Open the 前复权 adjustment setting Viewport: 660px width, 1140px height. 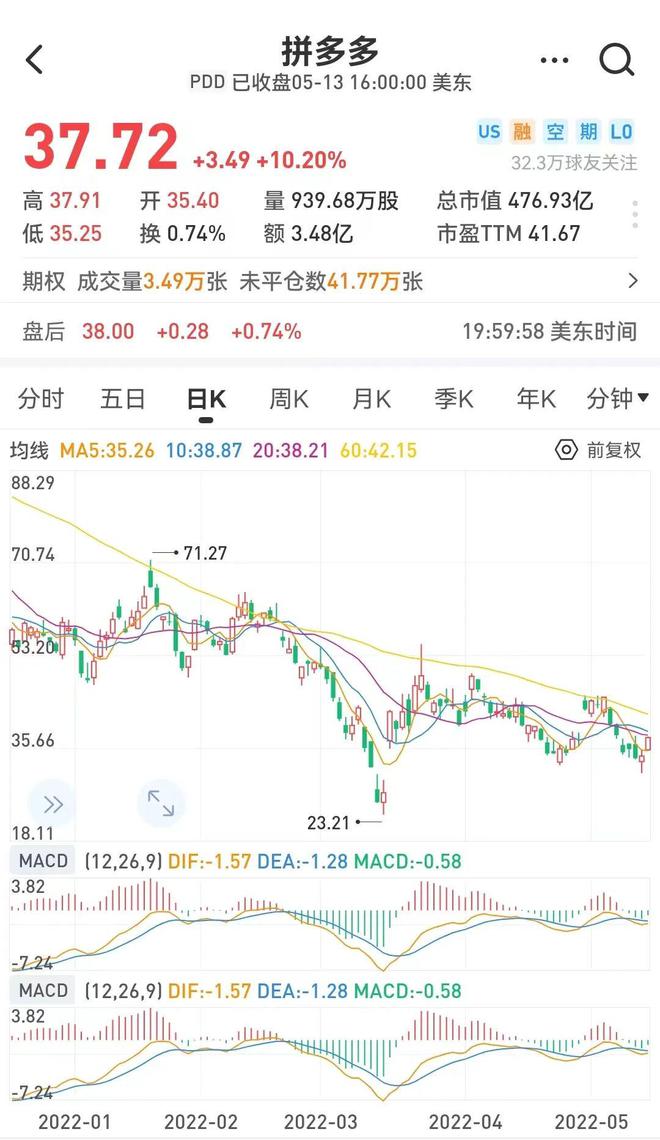(598, 450)
